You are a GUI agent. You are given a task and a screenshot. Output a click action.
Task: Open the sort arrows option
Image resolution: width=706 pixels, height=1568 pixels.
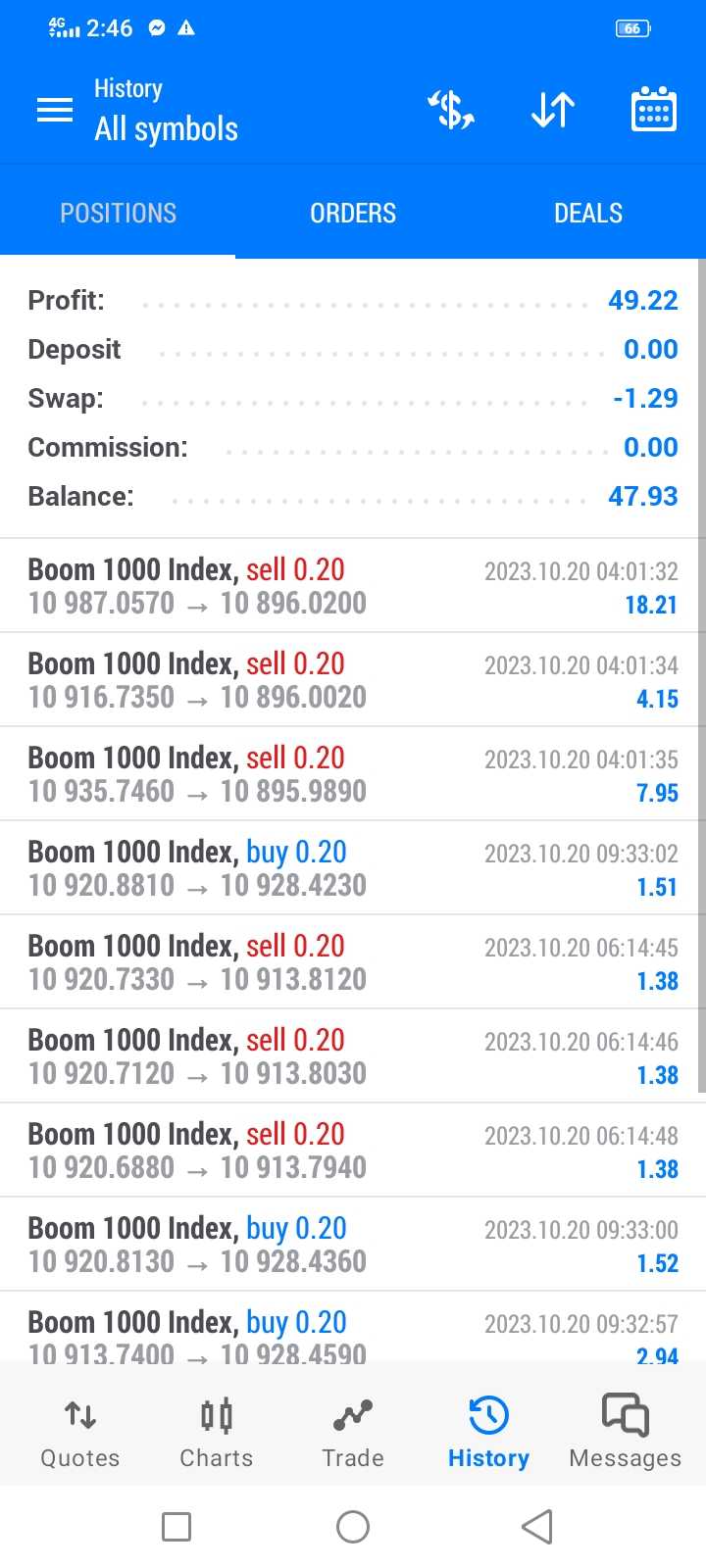point(553,110)
